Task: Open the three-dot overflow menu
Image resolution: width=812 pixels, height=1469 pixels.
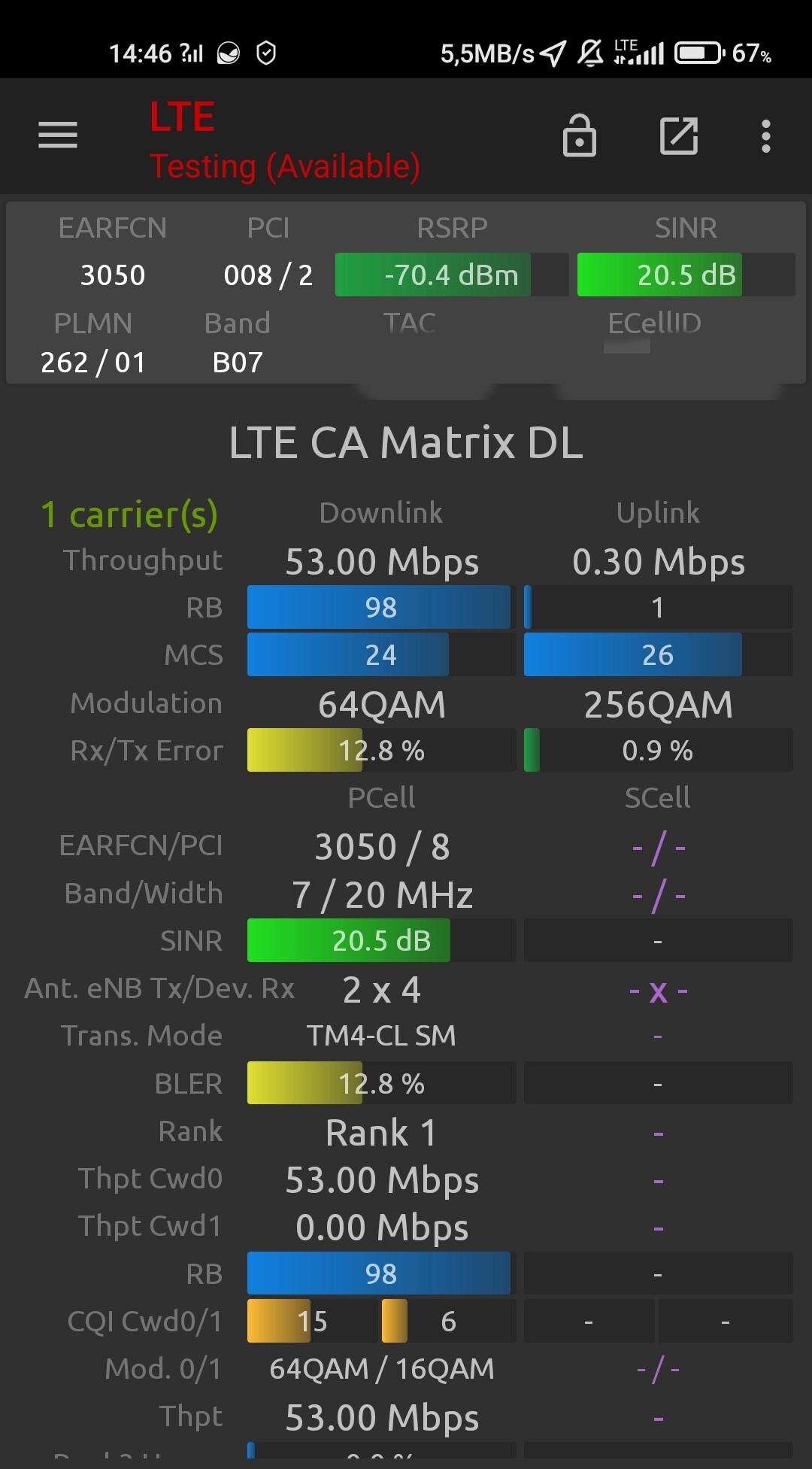Action: tap(765, 136)
